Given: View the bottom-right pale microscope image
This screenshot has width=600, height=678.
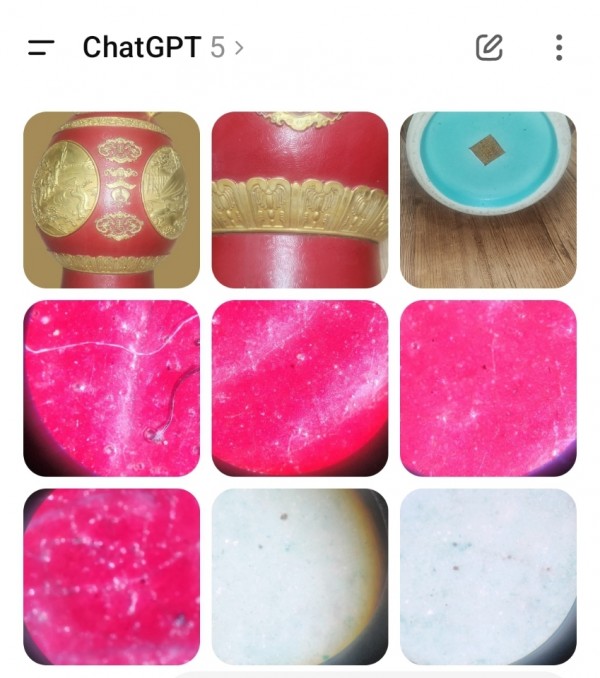Looking at the screenshot, I should pyautogui.click(x=488, y=576).
